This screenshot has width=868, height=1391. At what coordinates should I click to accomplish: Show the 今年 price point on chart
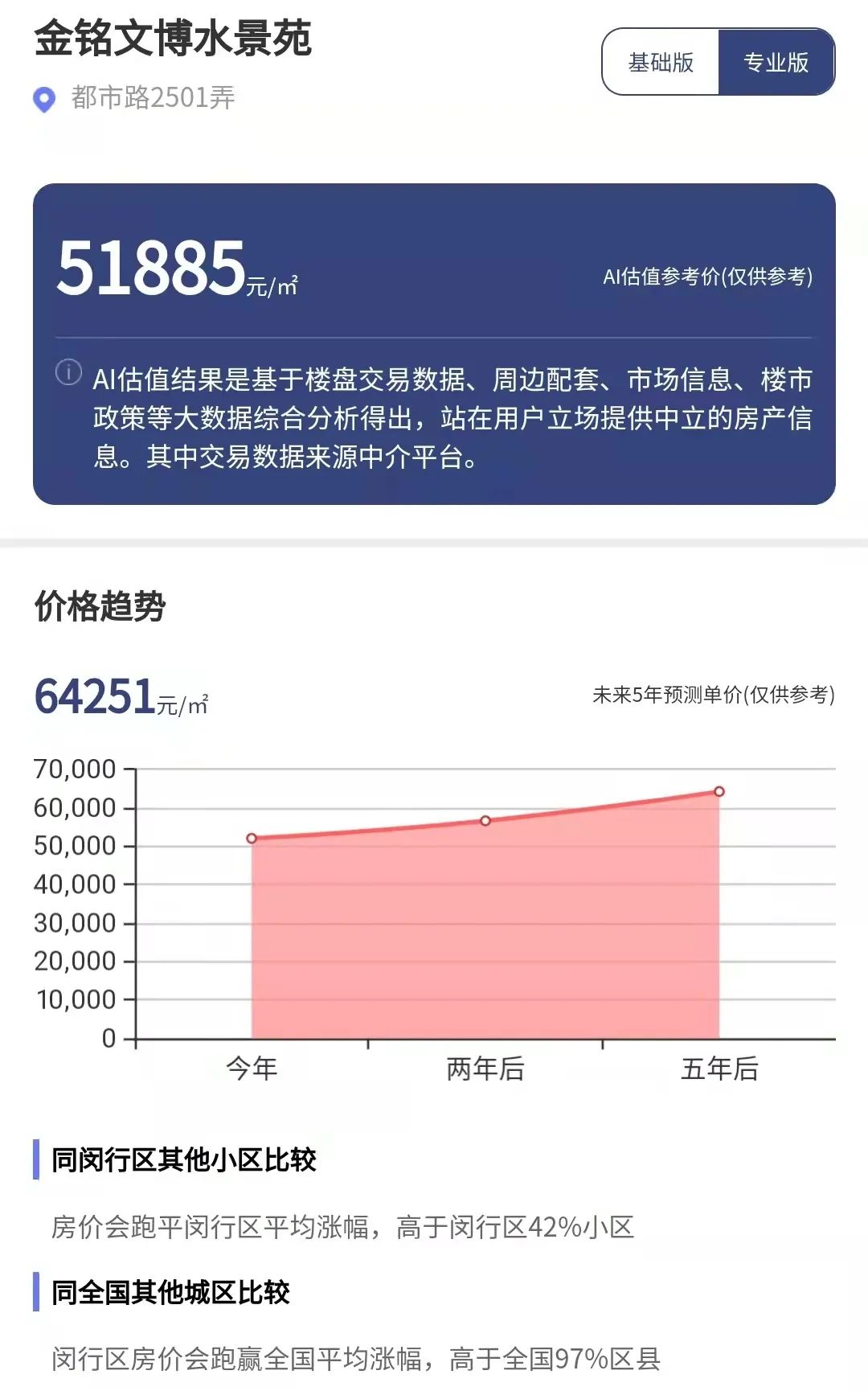point(252,839)
